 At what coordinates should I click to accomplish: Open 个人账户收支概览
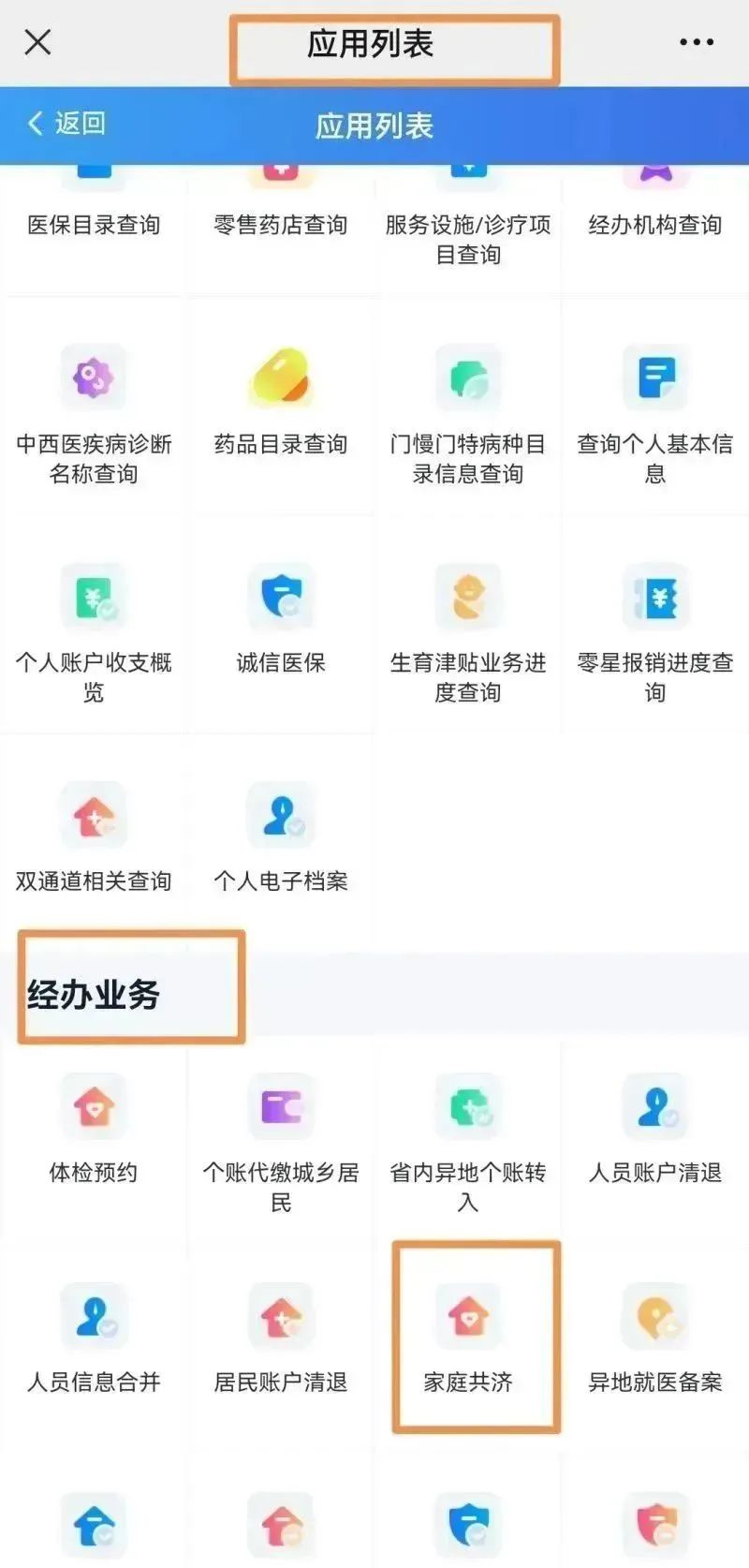pos(94,632)
